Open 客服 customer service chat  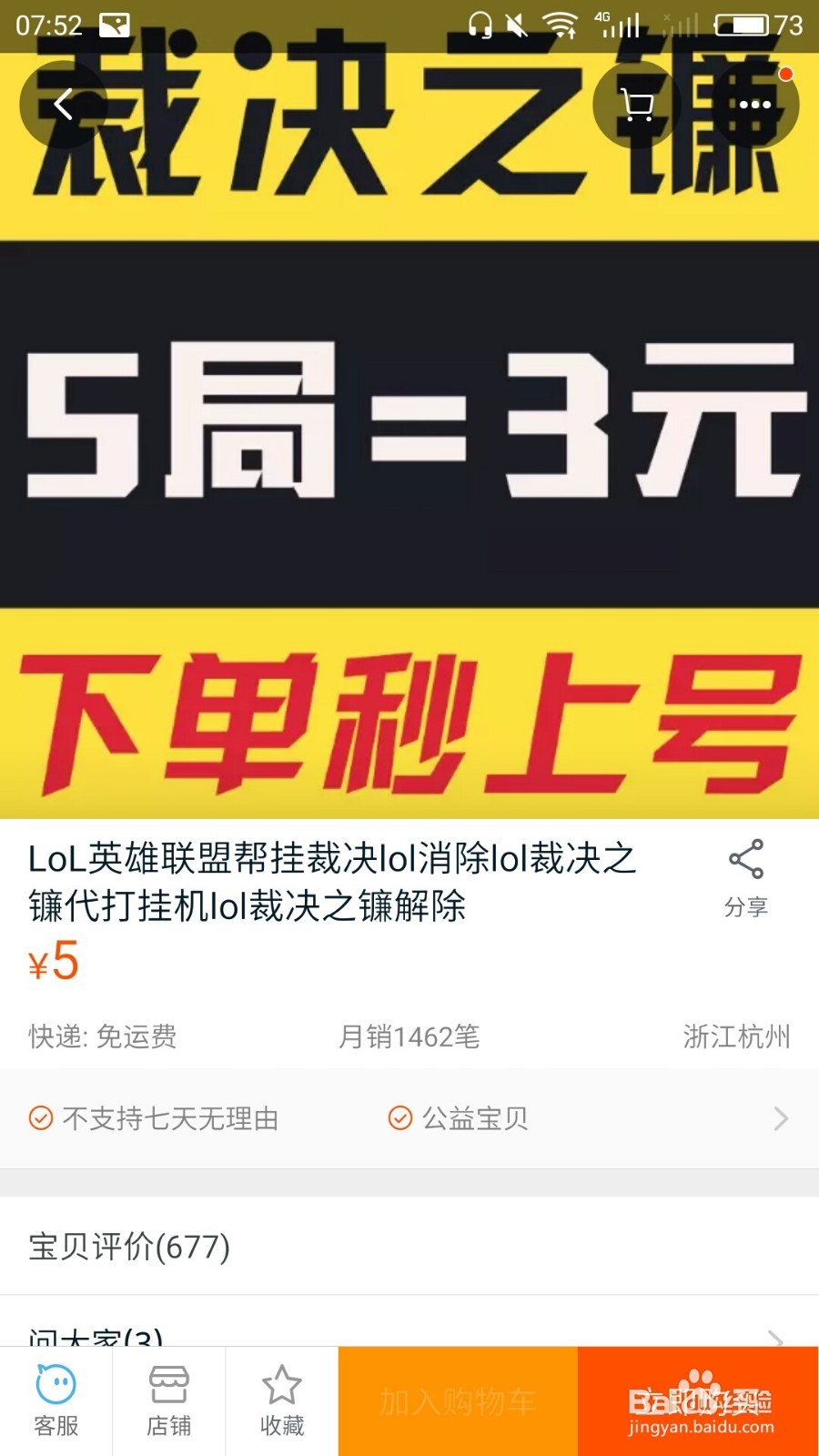pos(55,1399)
